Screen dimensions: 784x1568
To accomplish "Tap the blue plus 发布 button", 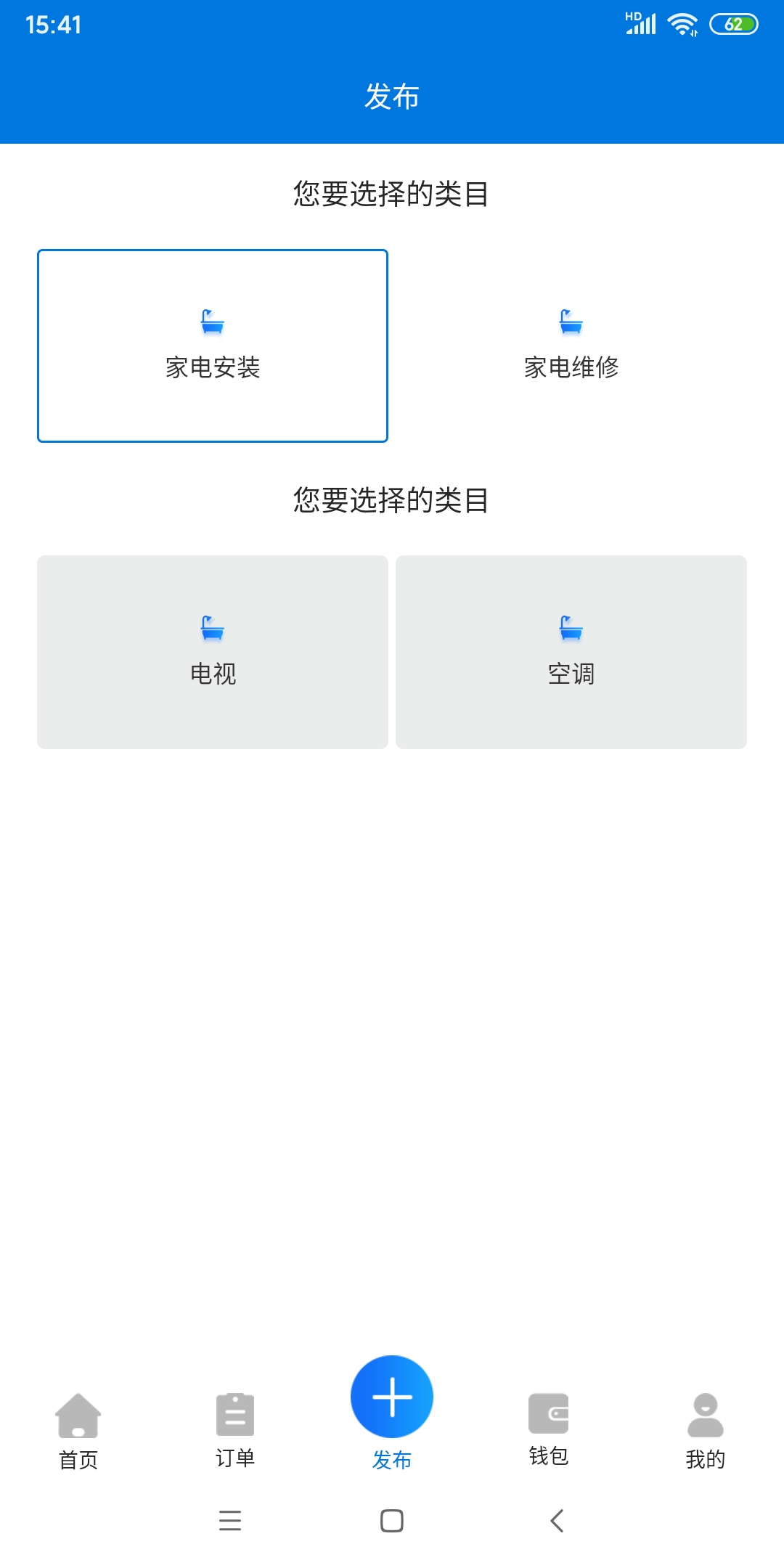I will coord(392,1397).
